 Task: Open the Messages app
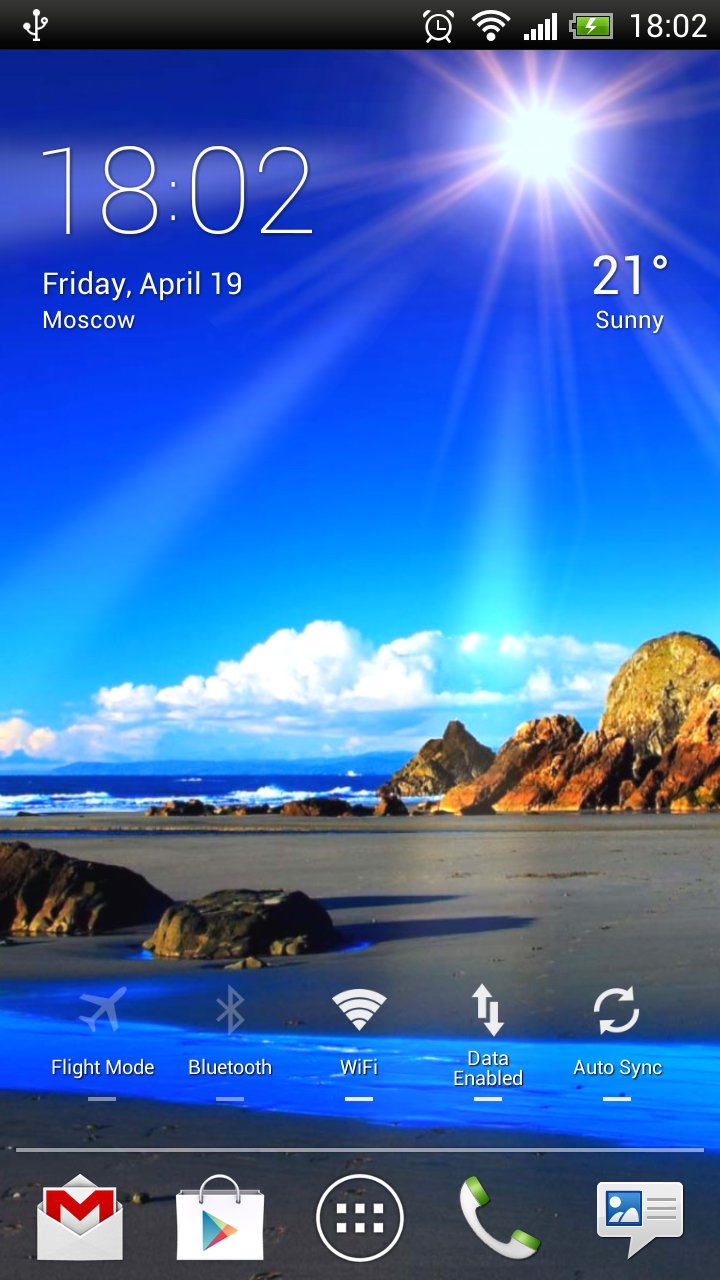[639, 1218]
